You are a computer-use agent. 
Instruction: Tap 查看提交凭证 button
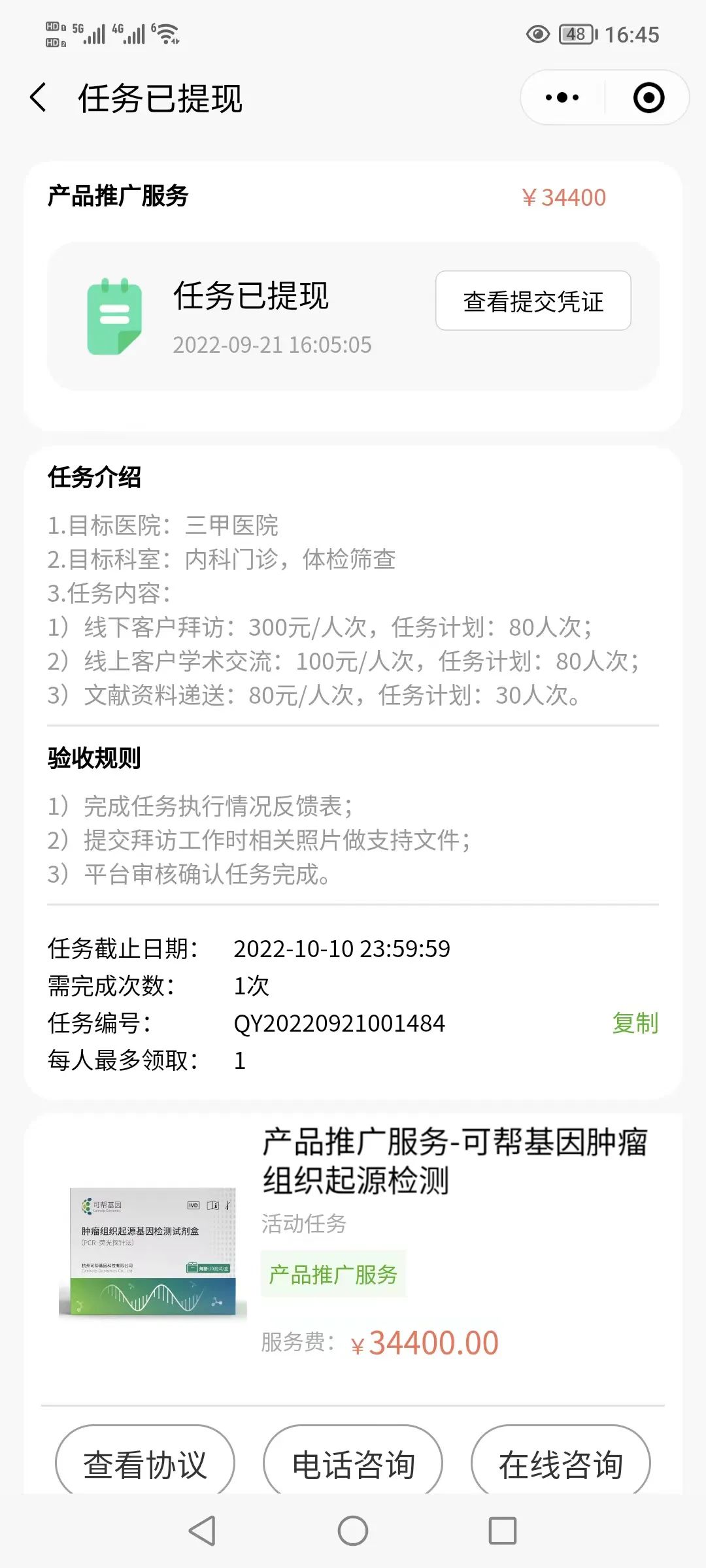(x=533, y=301)
